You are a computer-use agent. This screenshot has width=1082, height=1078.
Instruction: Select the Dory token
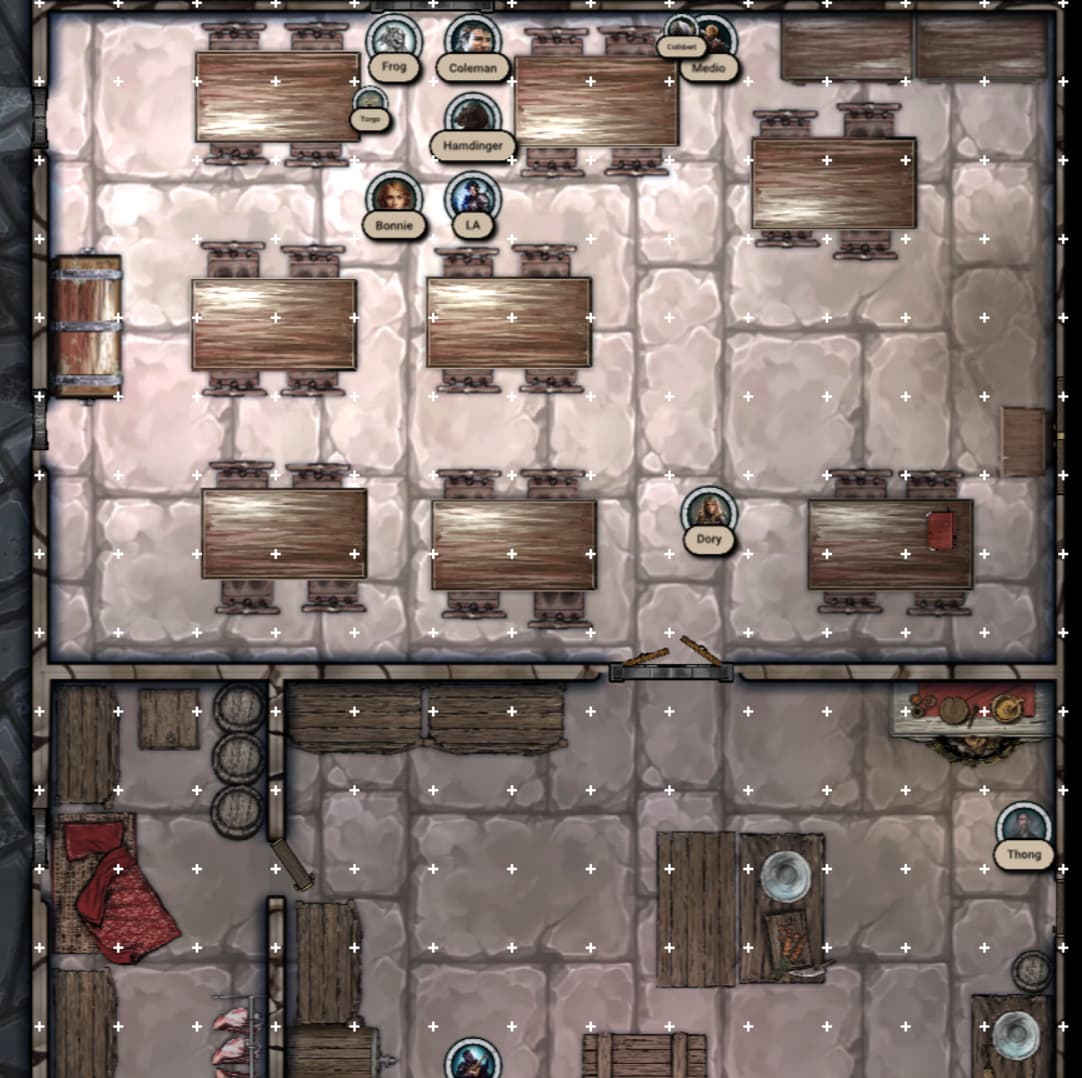pos(708,513)
